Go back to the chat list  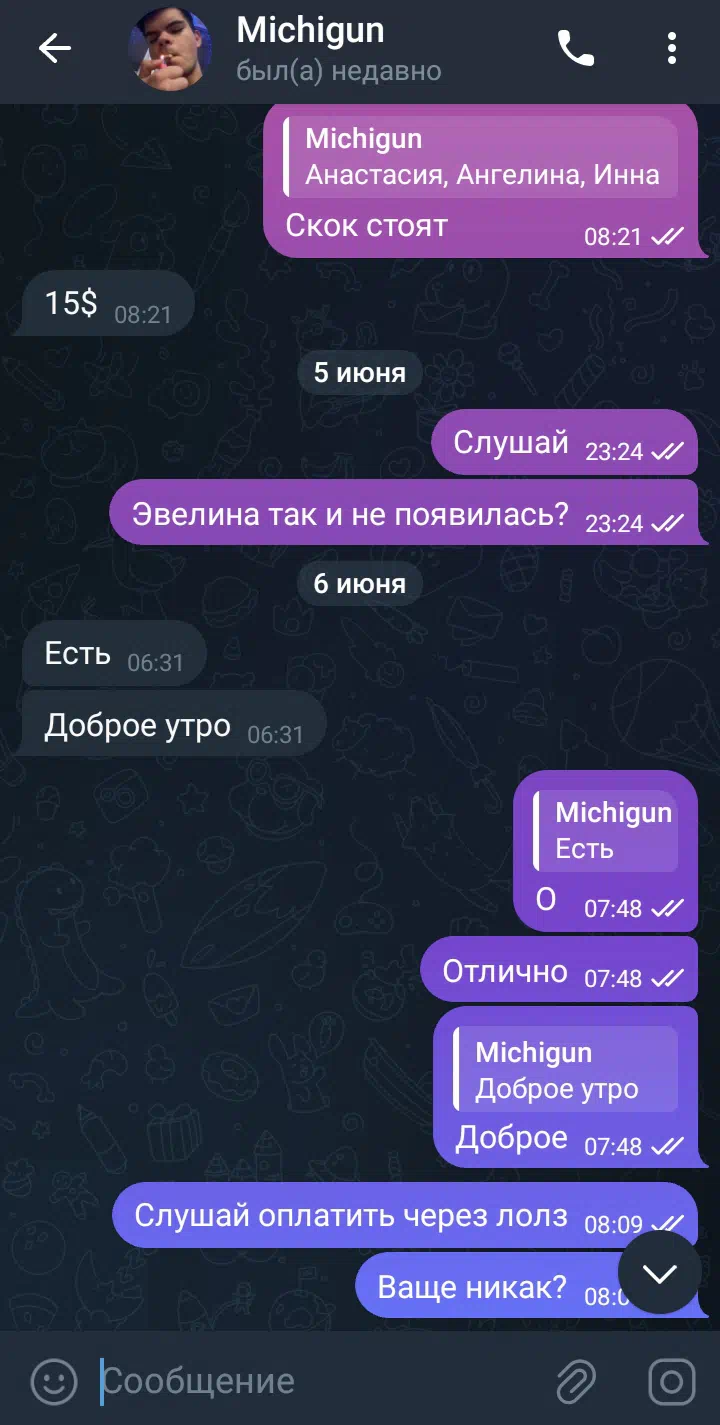click(54, 49)
